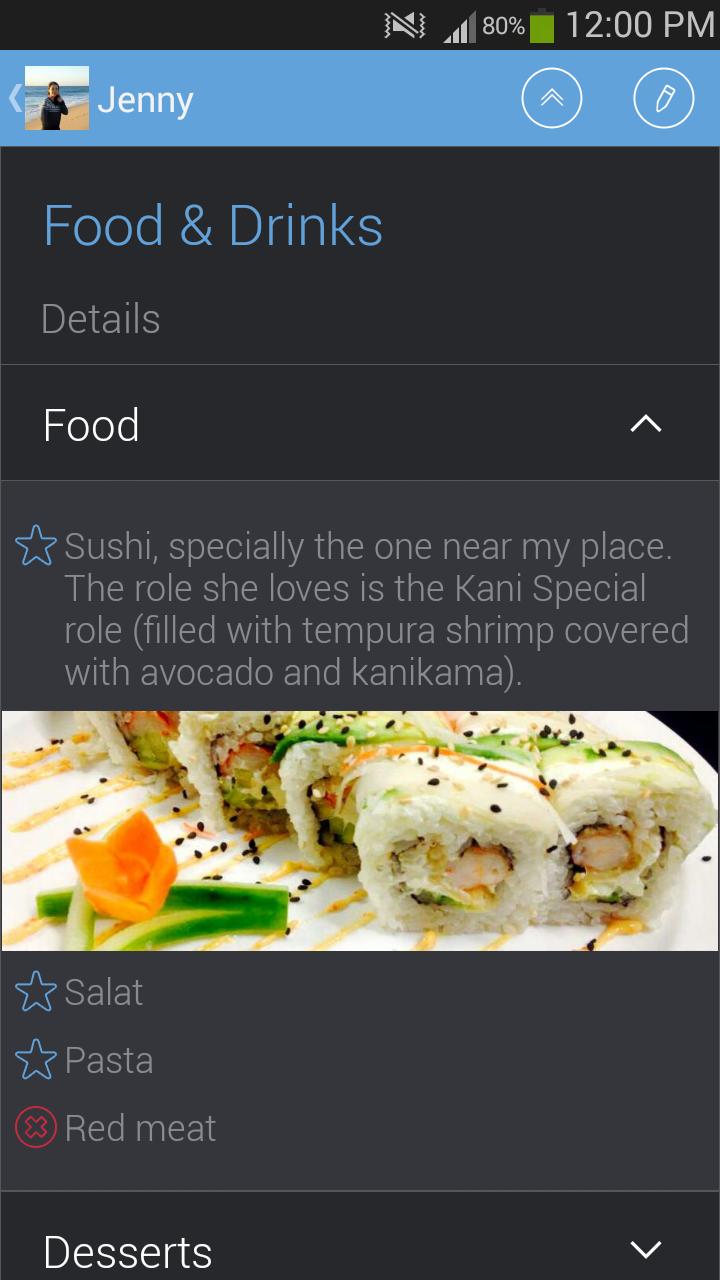Image resolution: width=720 pixels, height=1280 pixels.
Task: Tap the double-chevron scroll-to-top icon
Action: [551, 98]
